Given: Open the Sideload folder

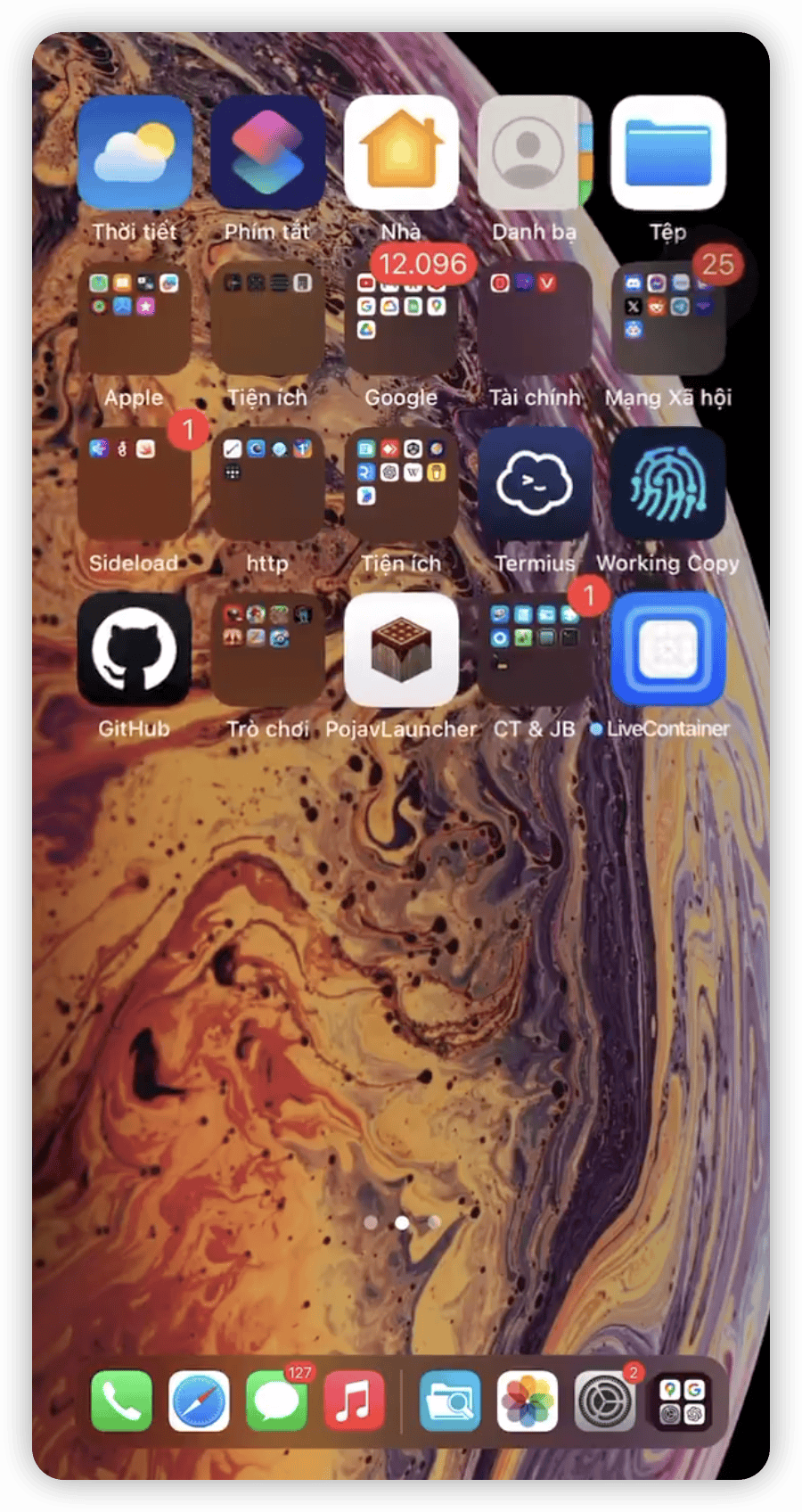Looking at the screenshot, I should coord(135,484).
